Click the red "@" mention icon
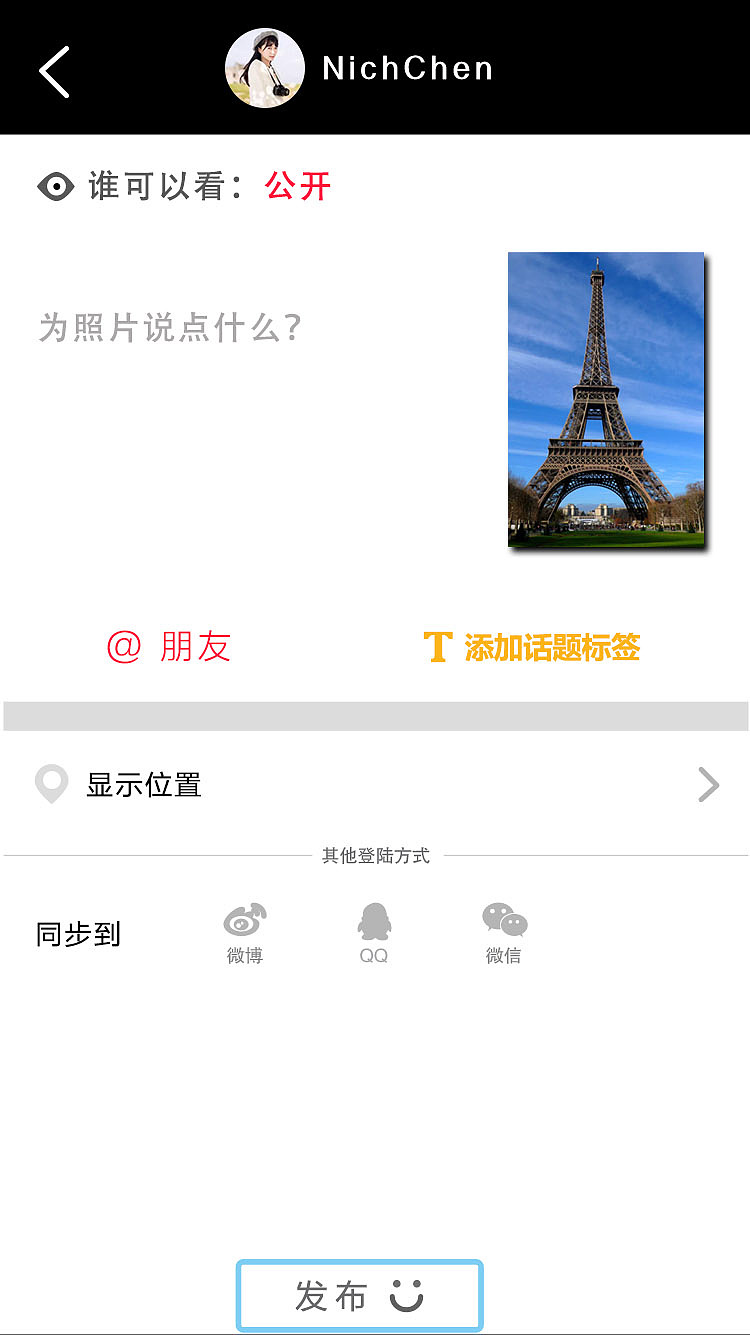This screenshot has height=1335, width=750. 123,648
